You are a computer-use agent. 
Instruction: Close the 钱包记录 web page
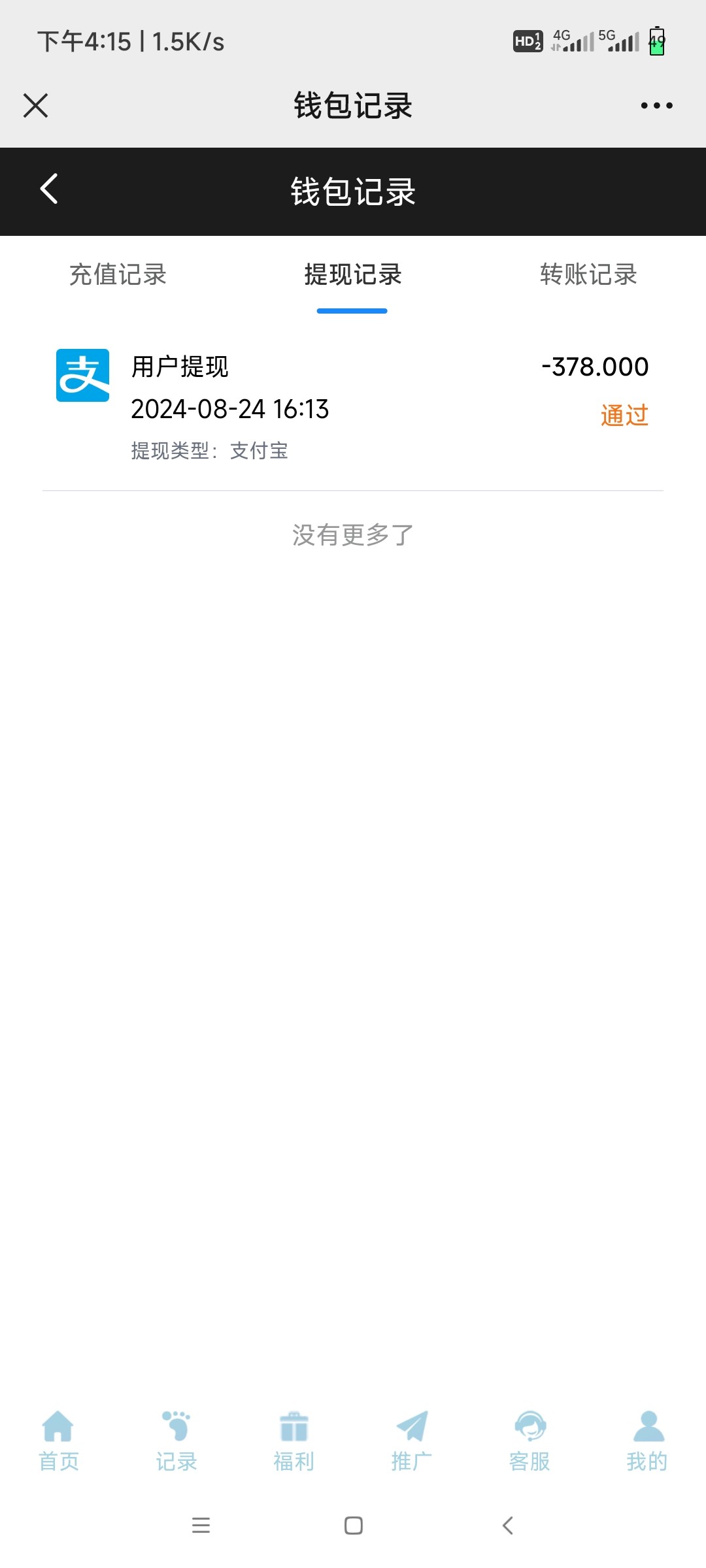pos(36,105)
